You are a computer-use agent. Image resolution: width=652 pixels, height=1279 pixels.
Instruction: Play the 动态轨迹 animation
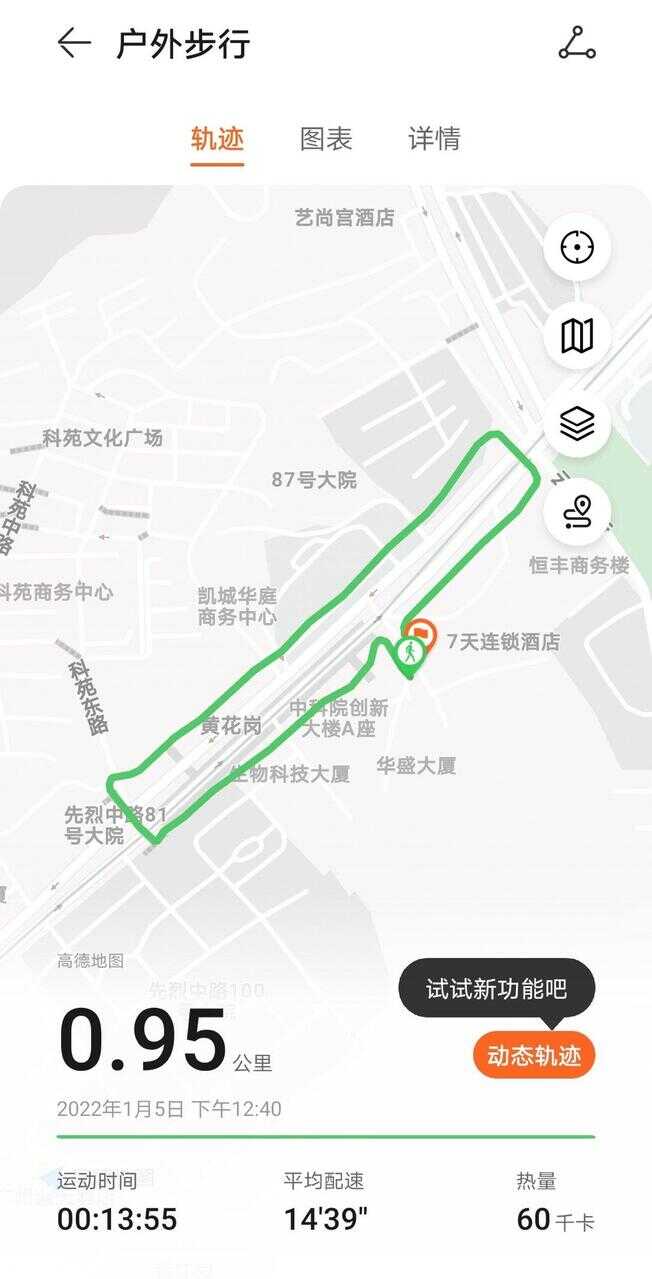534,1055
